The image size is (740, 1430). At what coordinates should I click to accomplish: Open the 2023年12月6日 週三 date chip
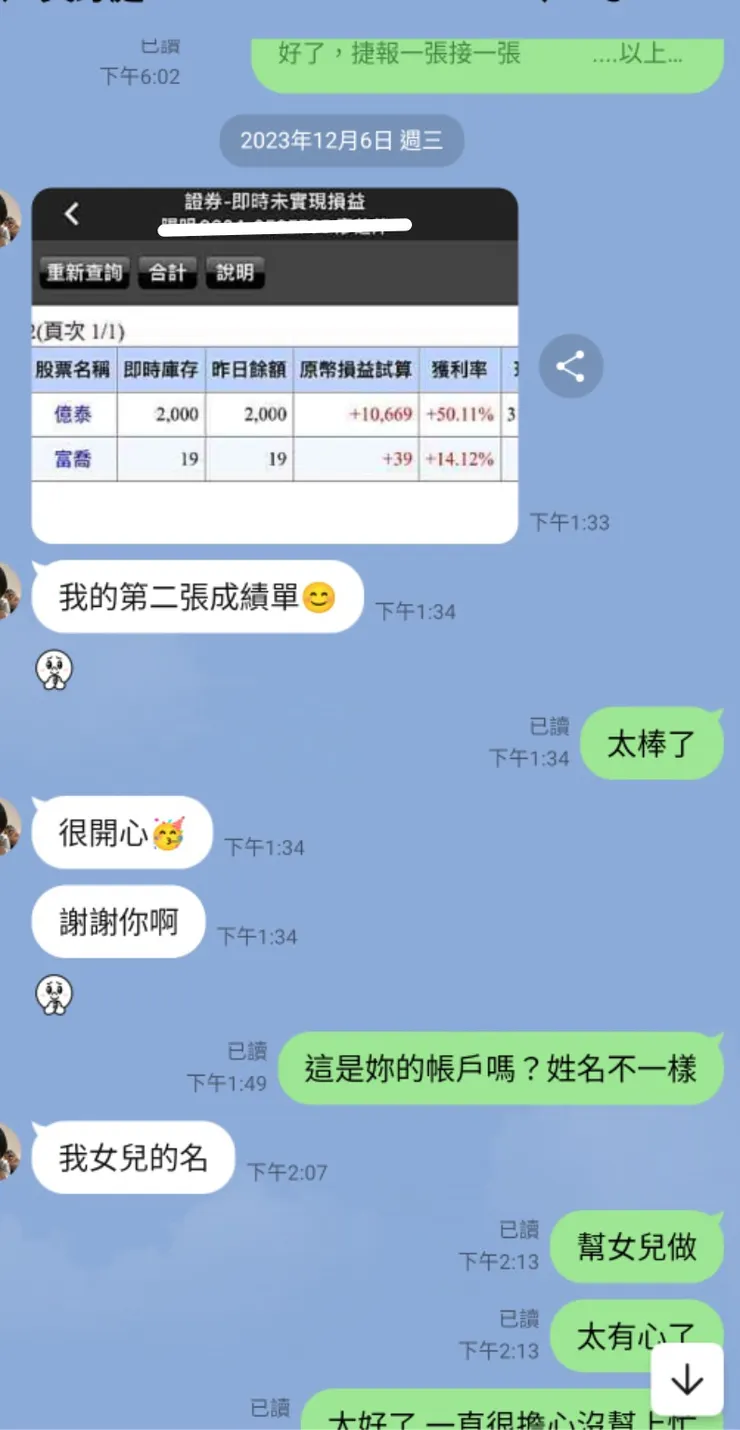tap(341, 141)
